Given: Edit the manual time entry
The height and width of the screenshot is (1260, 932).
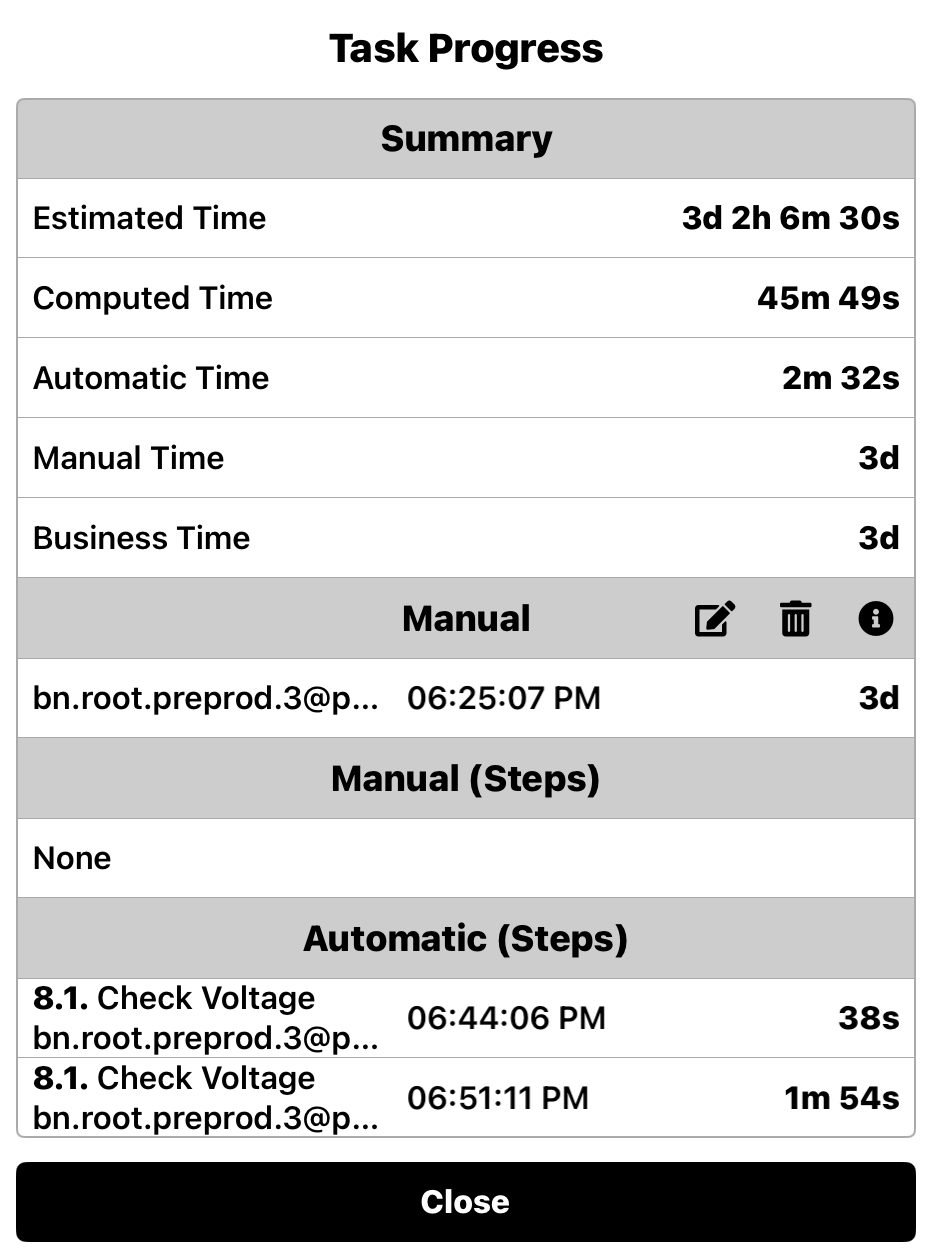Looking at the screenshot, I should (x=715, y=619).
